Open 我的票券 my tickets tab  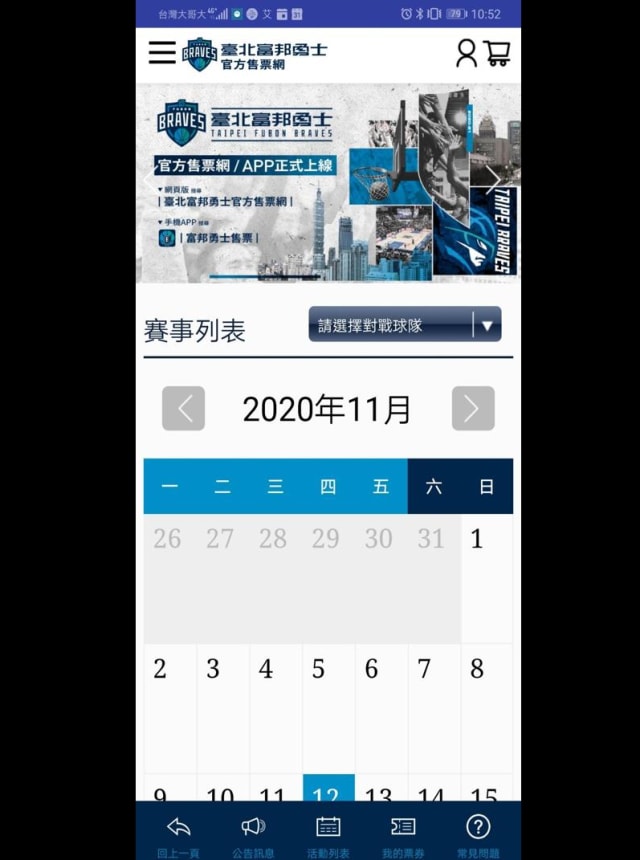tap(403, 833)
